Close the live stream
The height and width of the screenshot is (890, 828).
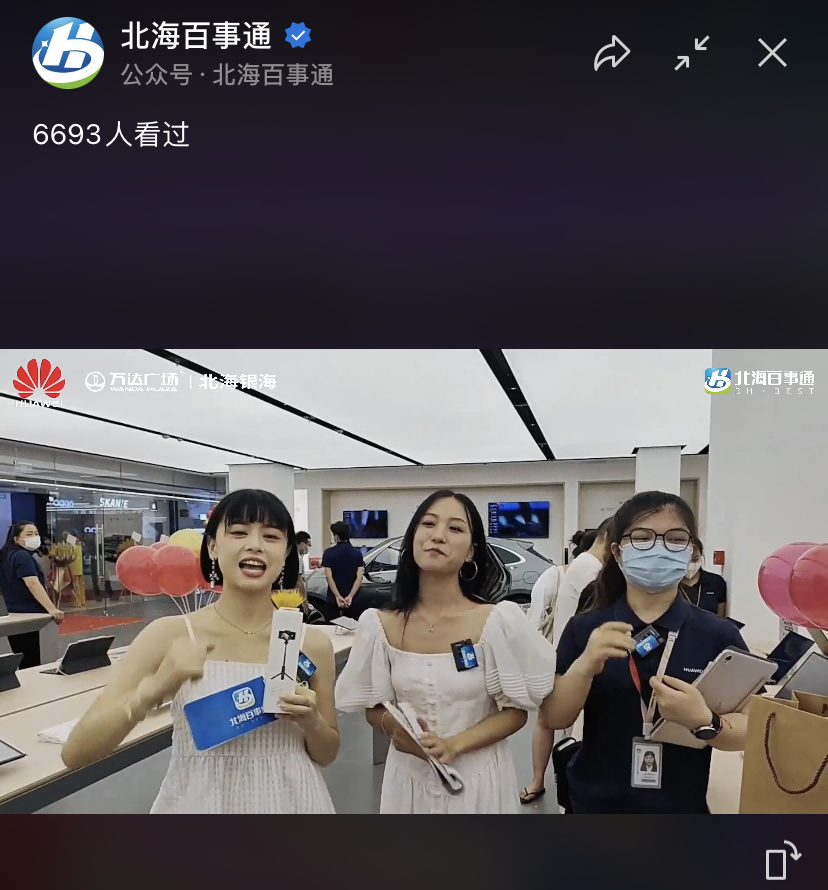coord(772,53)
